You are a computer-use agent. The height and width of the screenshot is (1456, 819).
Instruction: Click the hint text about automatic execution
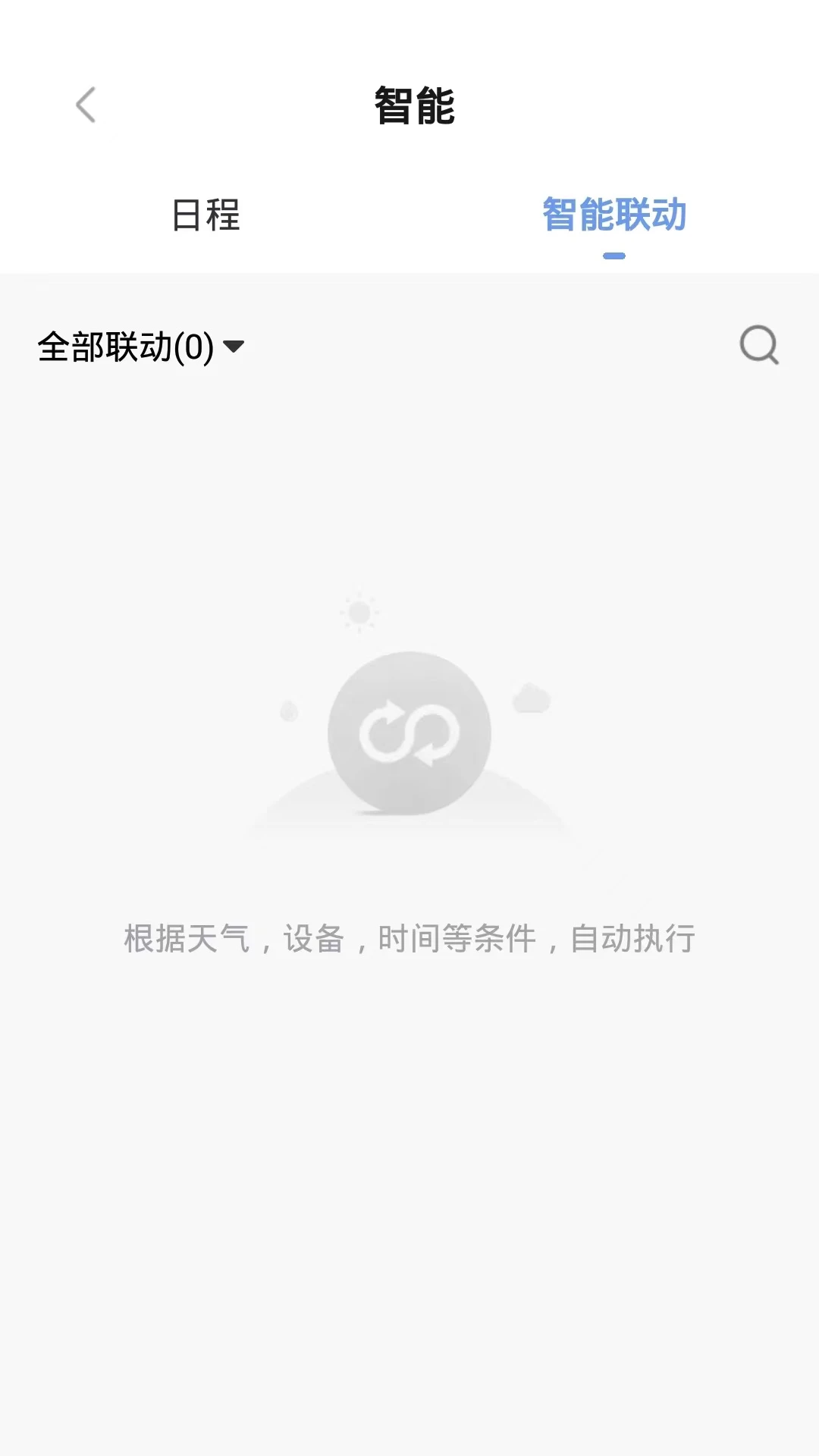point(408,937)
